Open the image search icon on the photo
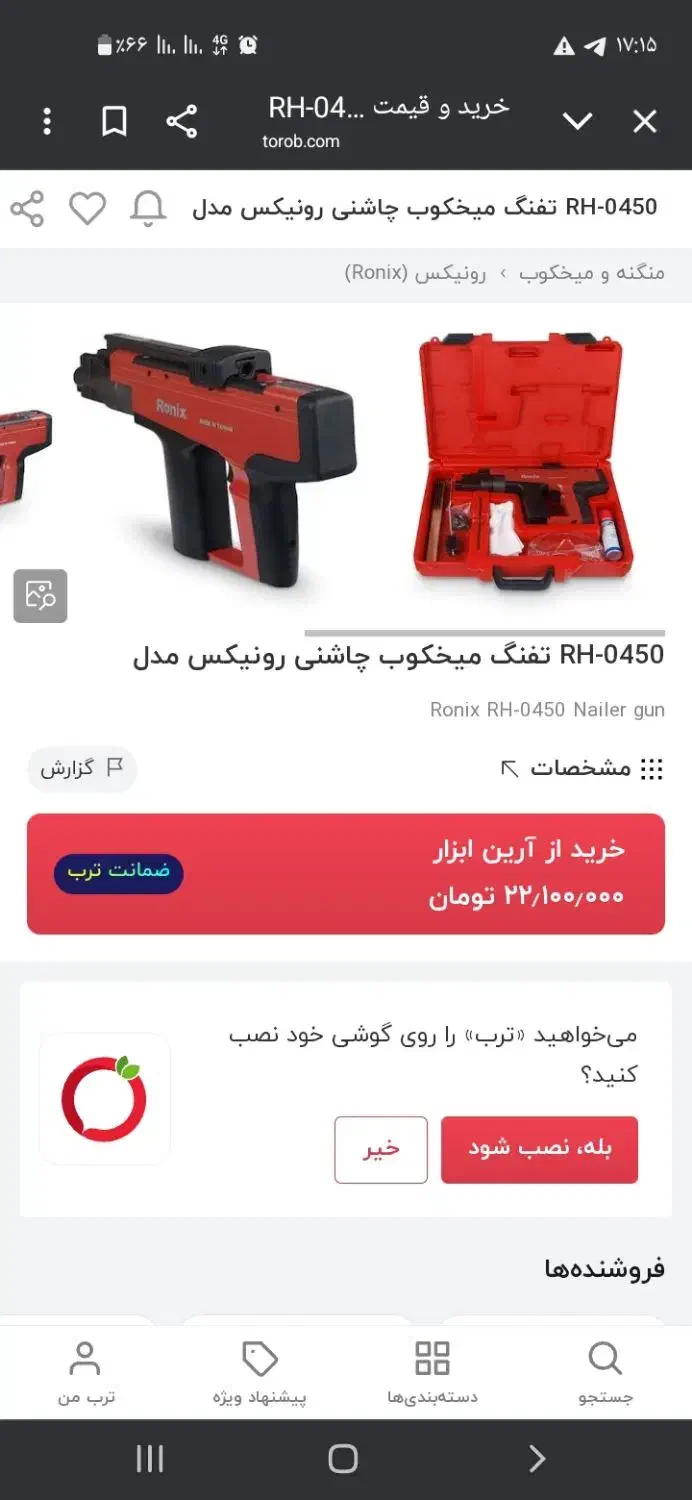The height and width of the screenshot is (1500, 692). coord(40,596)
